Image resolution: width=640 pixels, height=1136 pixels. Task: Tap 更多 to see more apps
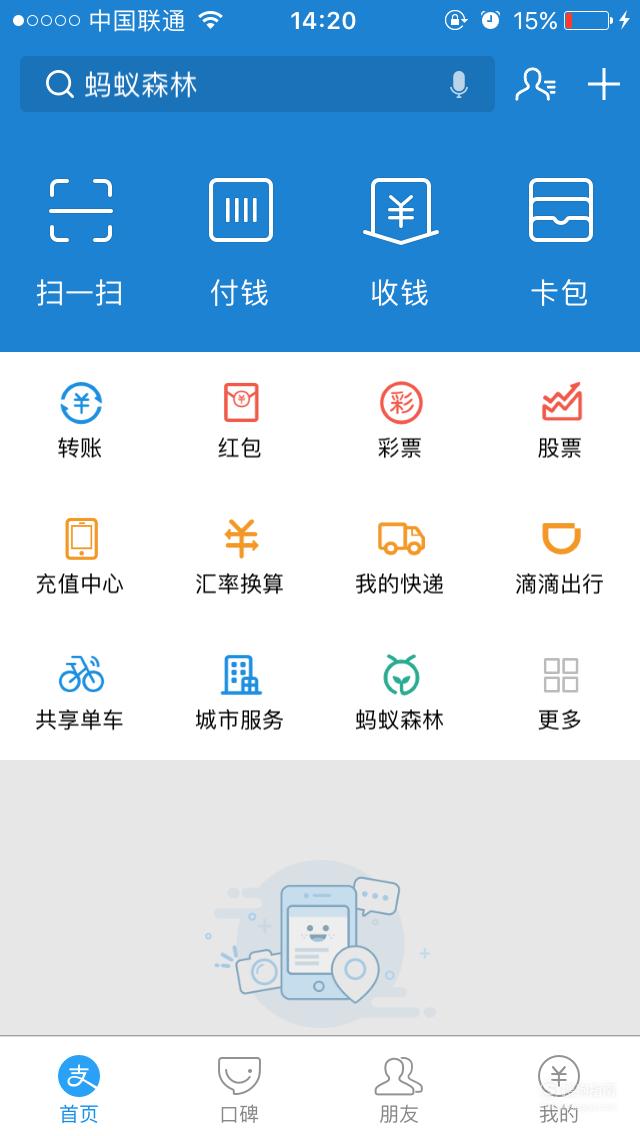pyautogui.click(x=560, y=692)
